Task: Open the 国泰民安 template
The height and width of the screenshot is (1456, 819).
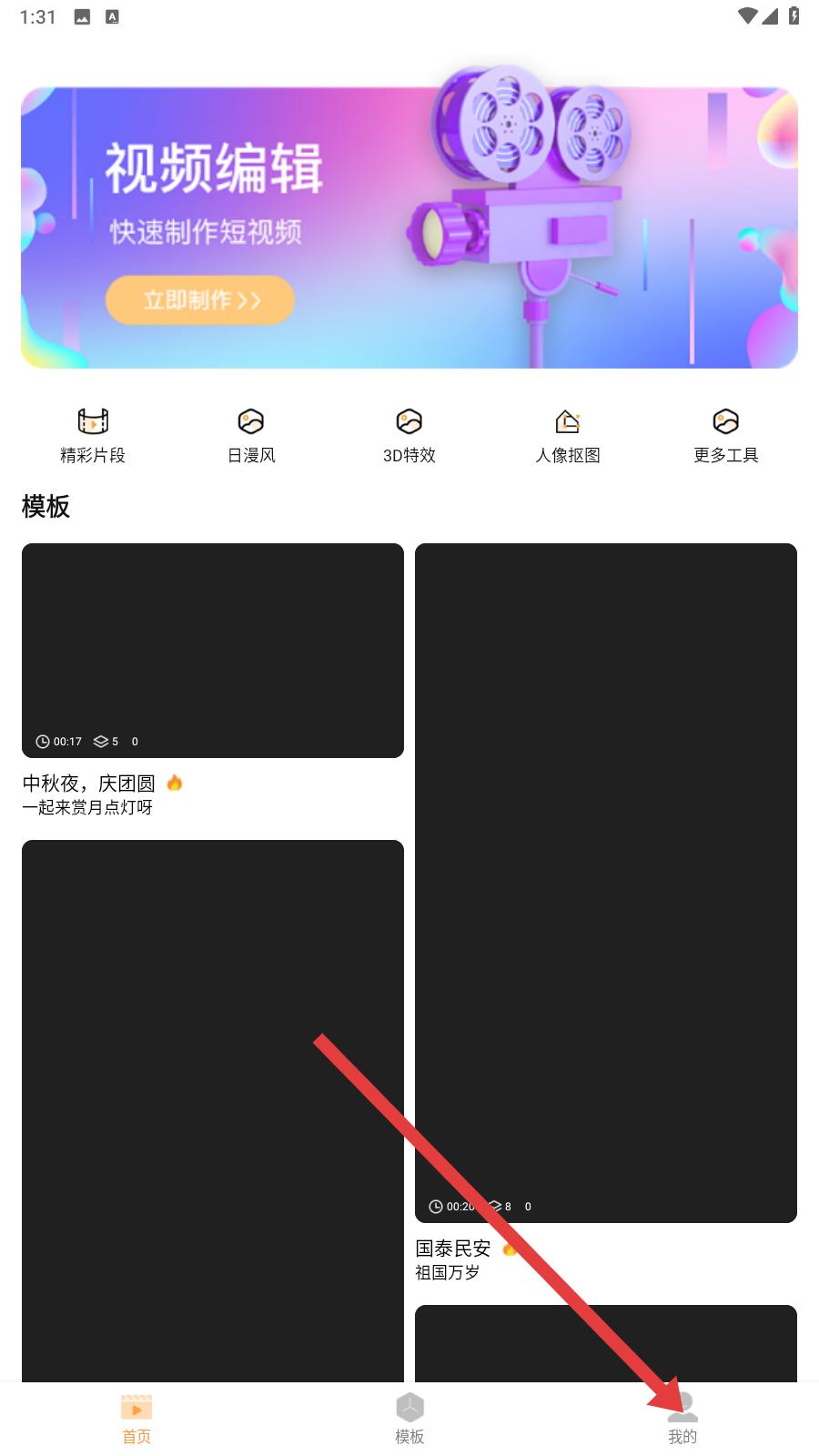Action: point(605,883)
